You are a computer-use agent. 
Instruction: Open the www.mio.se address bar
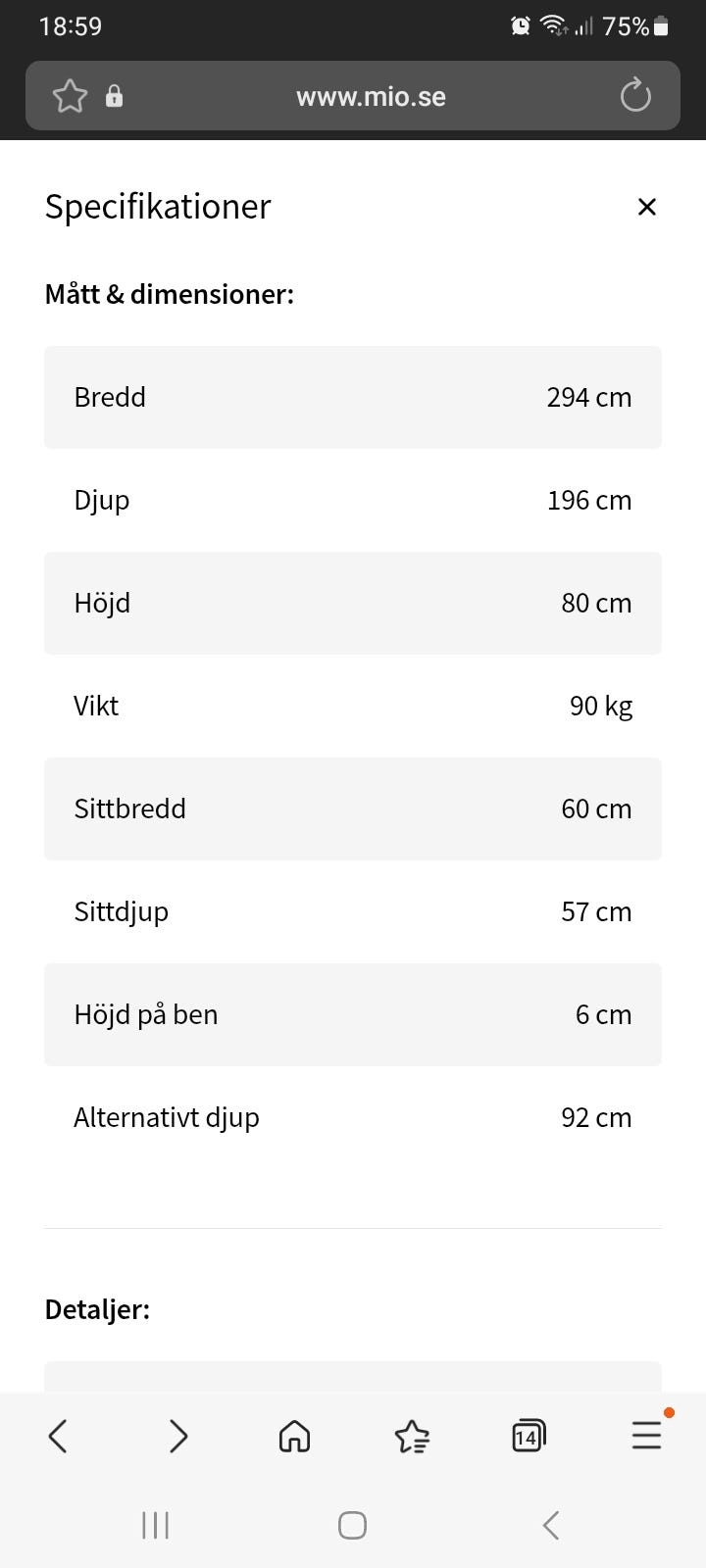click(x=371, y=96)
